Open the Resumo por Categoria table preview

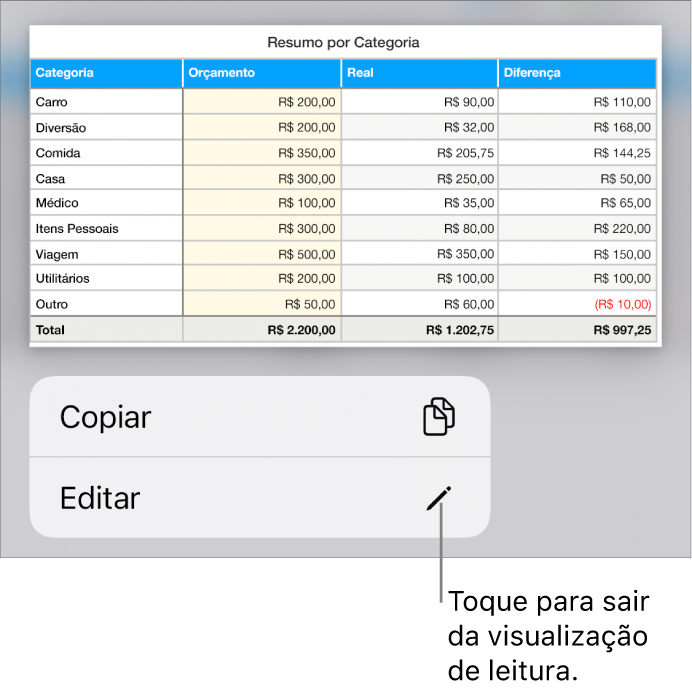point(345,187)
